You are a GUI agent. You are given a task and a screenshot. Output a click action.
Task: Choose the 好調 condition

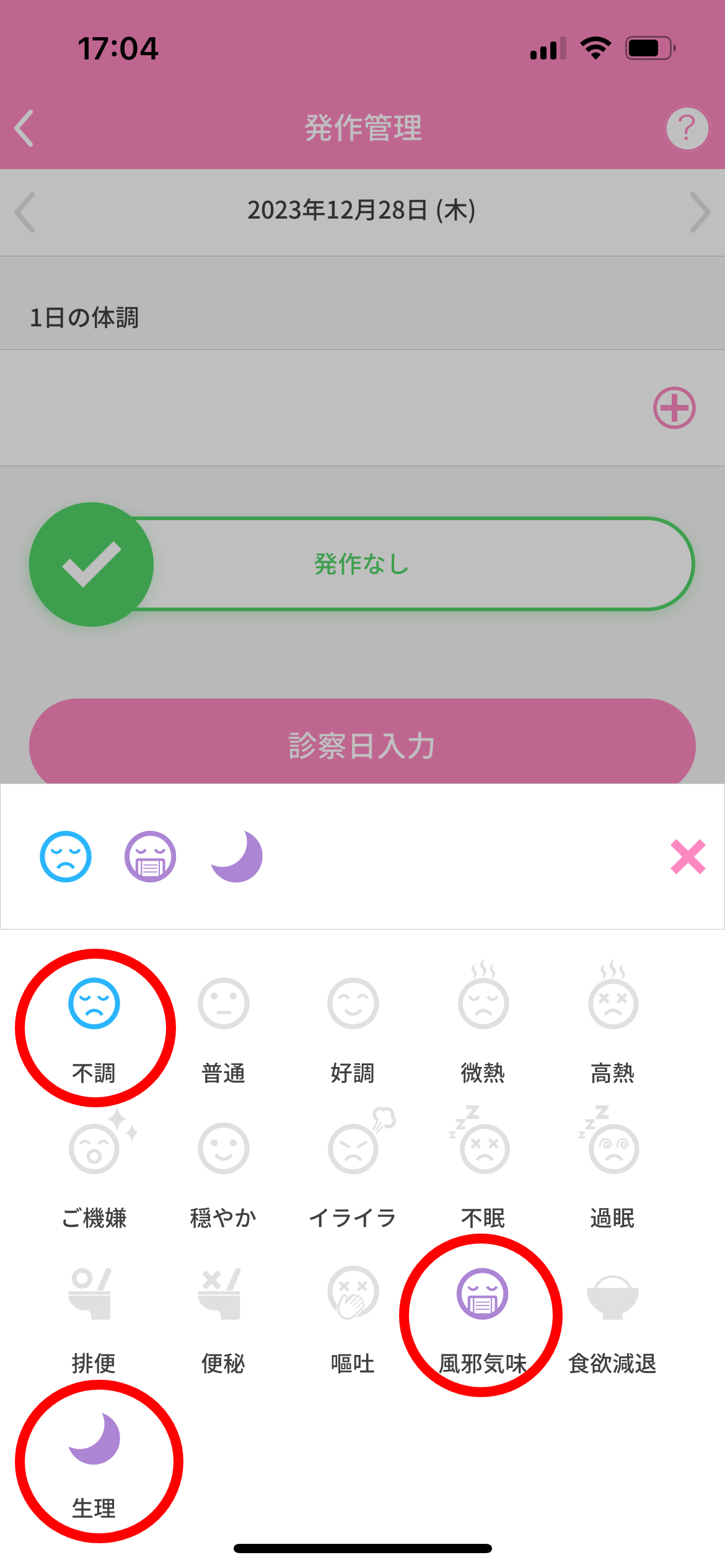click(x=353, y=1027)
